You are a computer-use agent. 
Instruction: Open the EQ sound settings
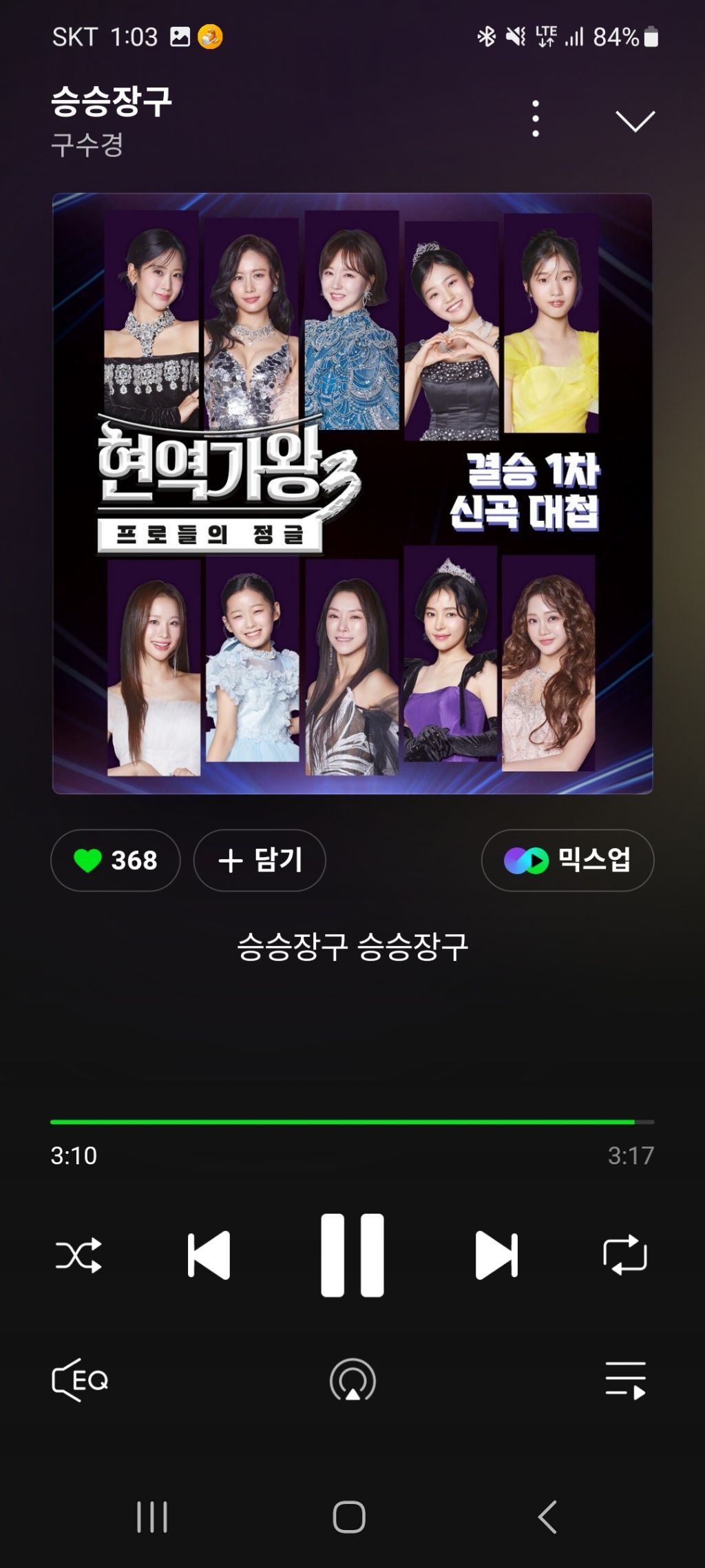(81, 1380)
